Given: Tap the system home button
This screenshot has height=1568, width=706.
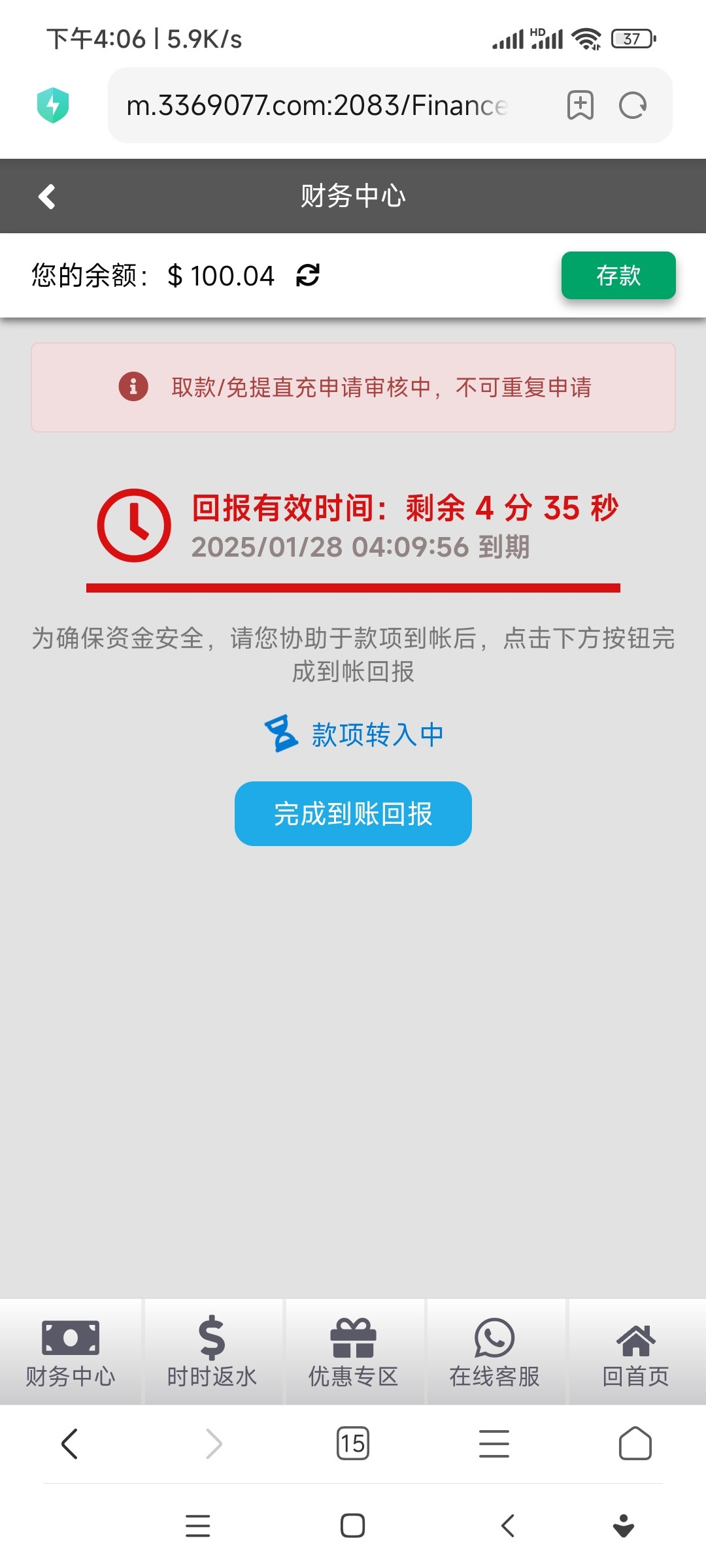Looking at the screenshot, I should coord(353,1526).
